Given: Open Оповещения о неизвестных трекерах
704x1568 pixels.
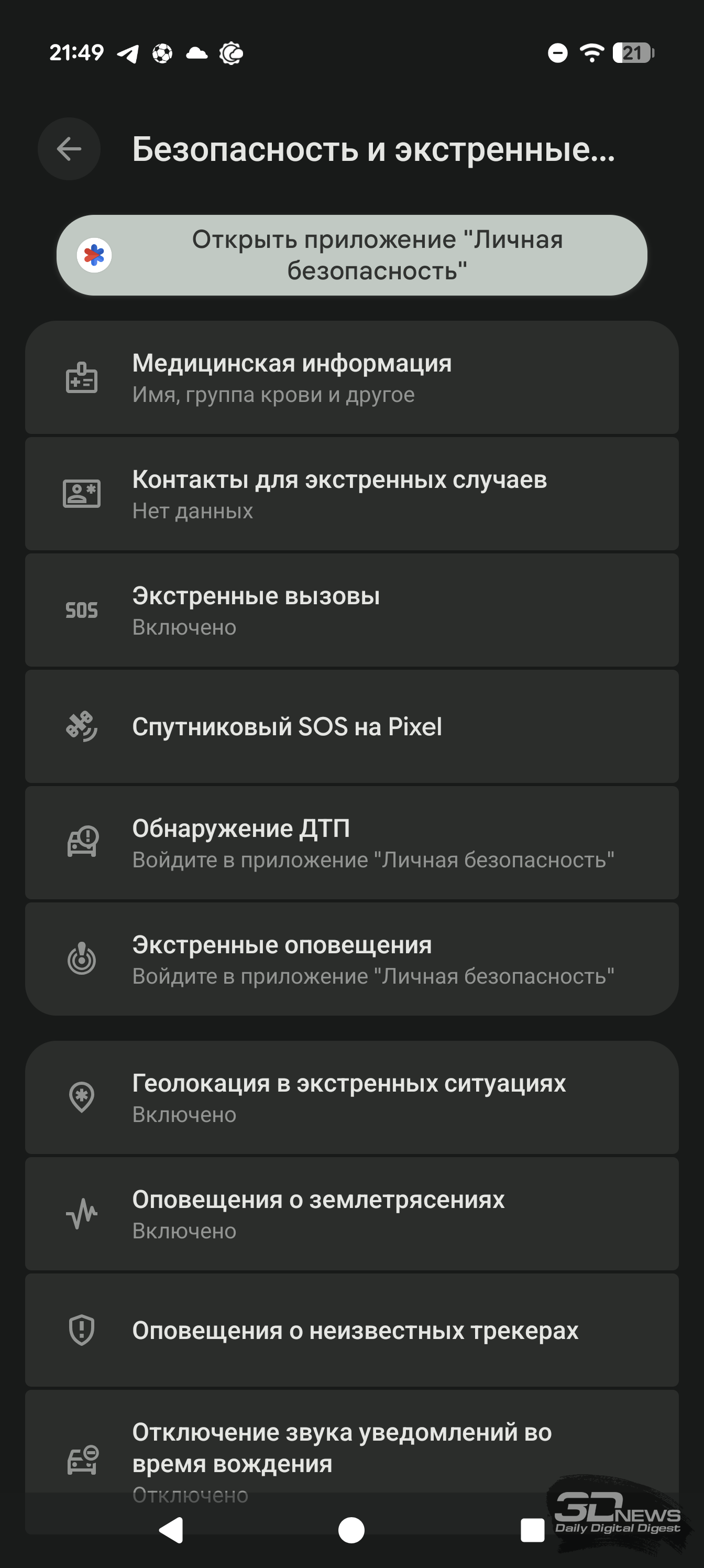Looking at the screenshot, I should (351, 1330).
